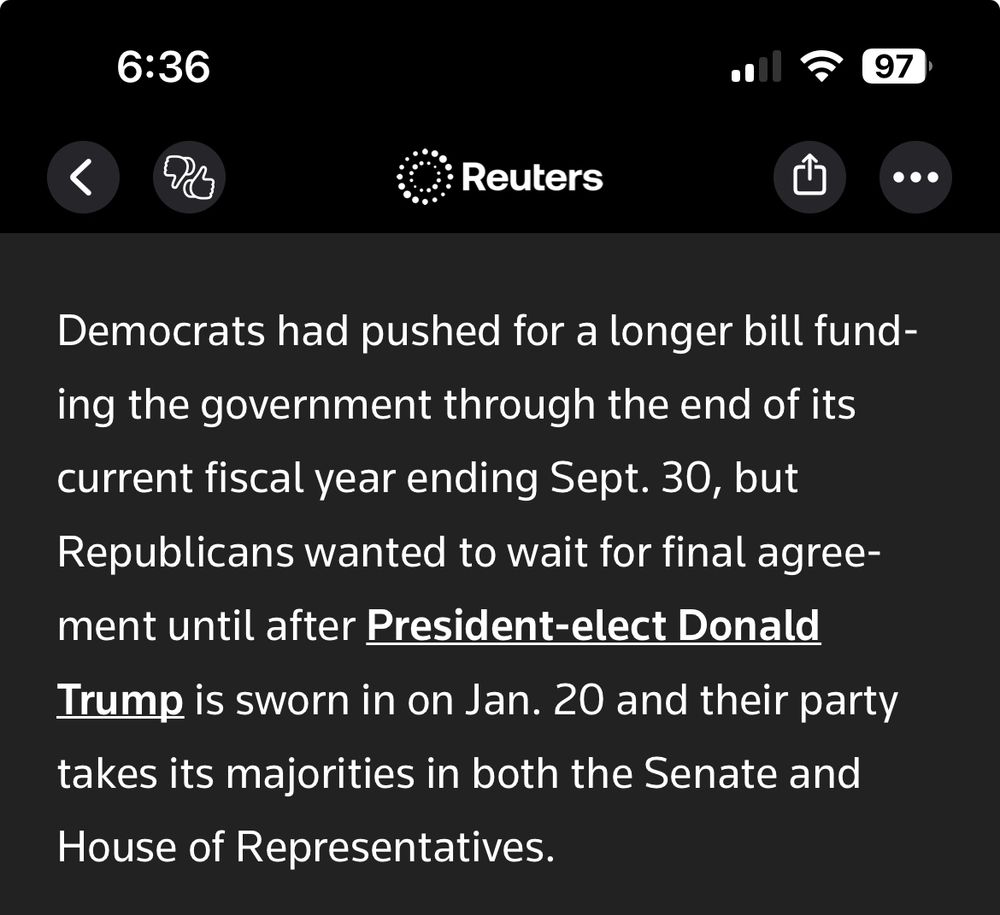Go back using the back arrow
The width and height of the screenshot is (1000, 915).
tap(83, 177)
